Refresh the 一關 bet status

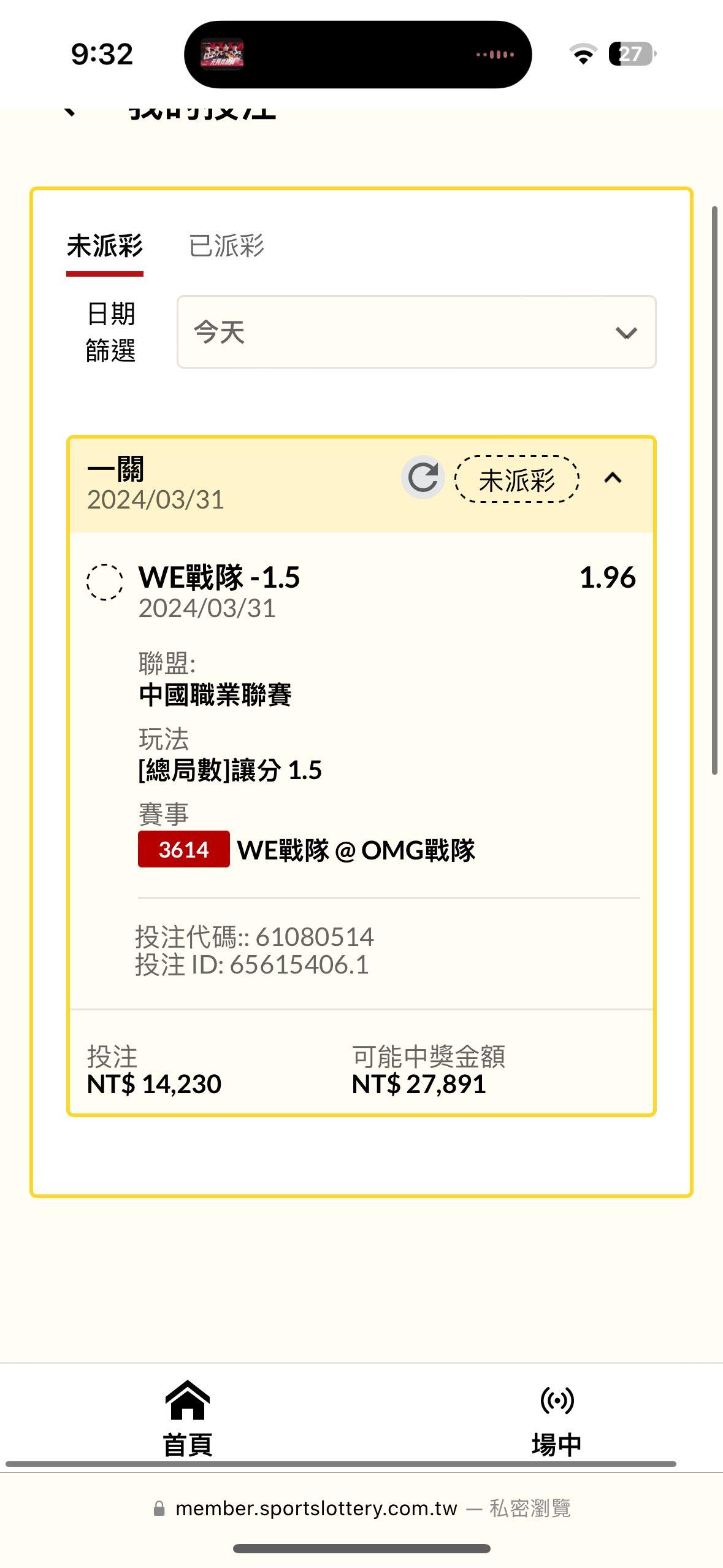(x=423, y=478)
